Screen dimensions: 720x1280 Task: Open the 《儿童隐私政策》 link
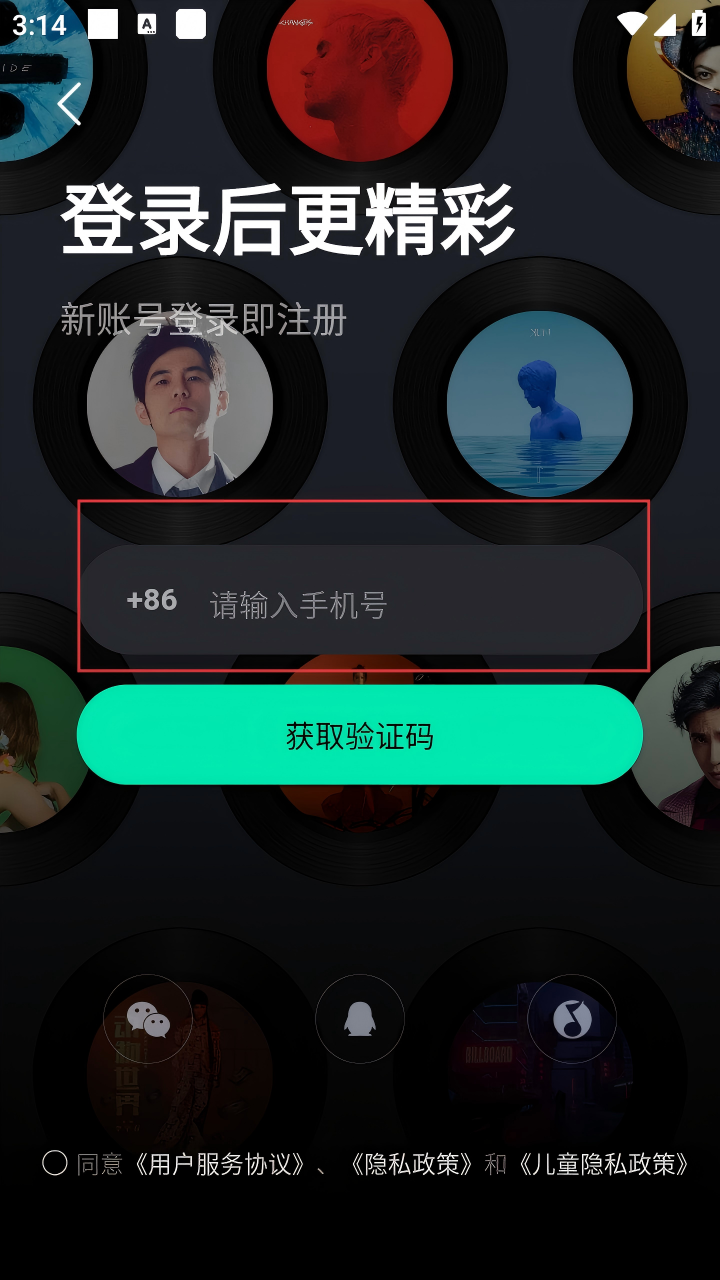603,1164
